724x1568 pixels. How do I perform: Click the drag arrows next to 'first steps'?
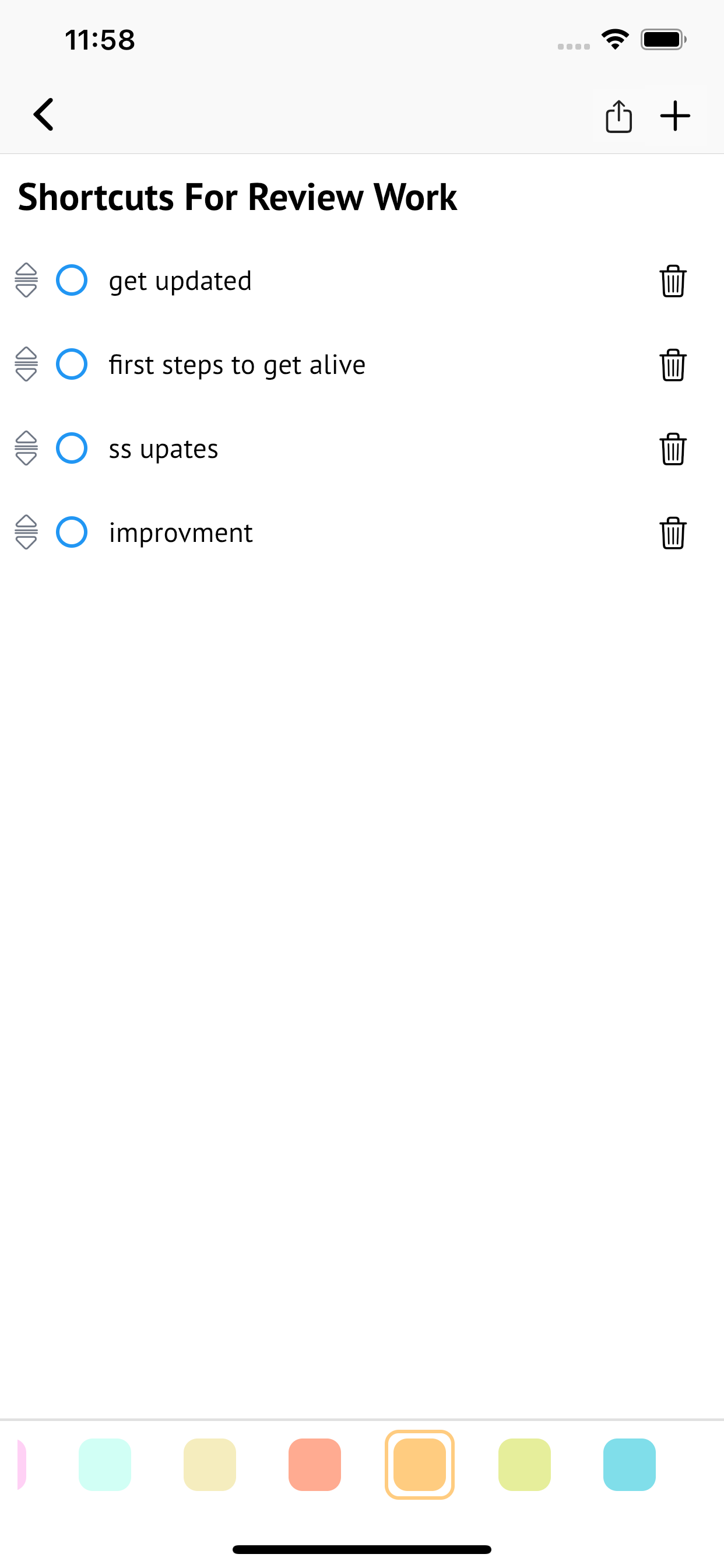26,365
